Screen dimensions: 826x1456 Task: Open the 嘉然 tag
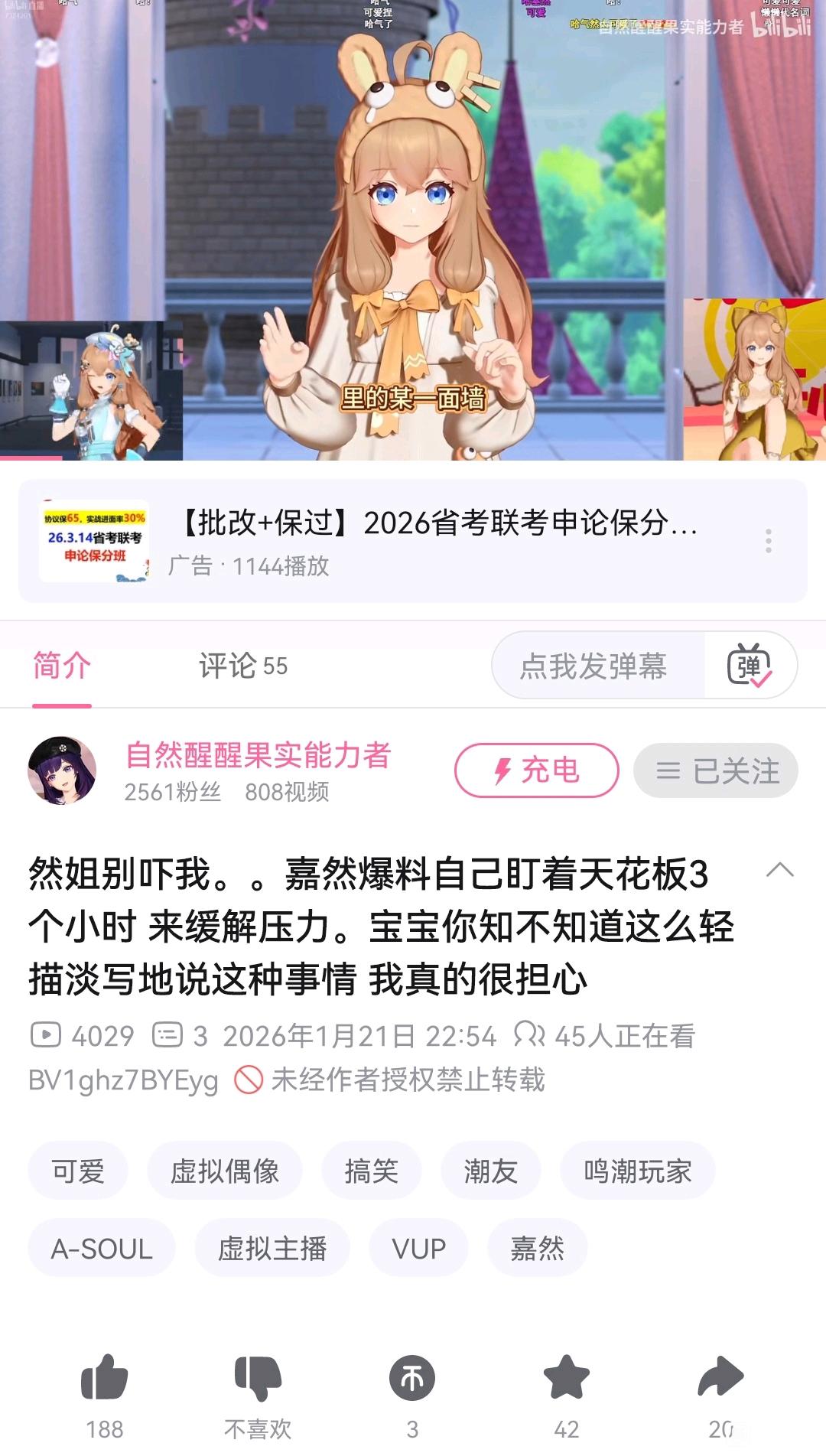[x=538, y=1248]
